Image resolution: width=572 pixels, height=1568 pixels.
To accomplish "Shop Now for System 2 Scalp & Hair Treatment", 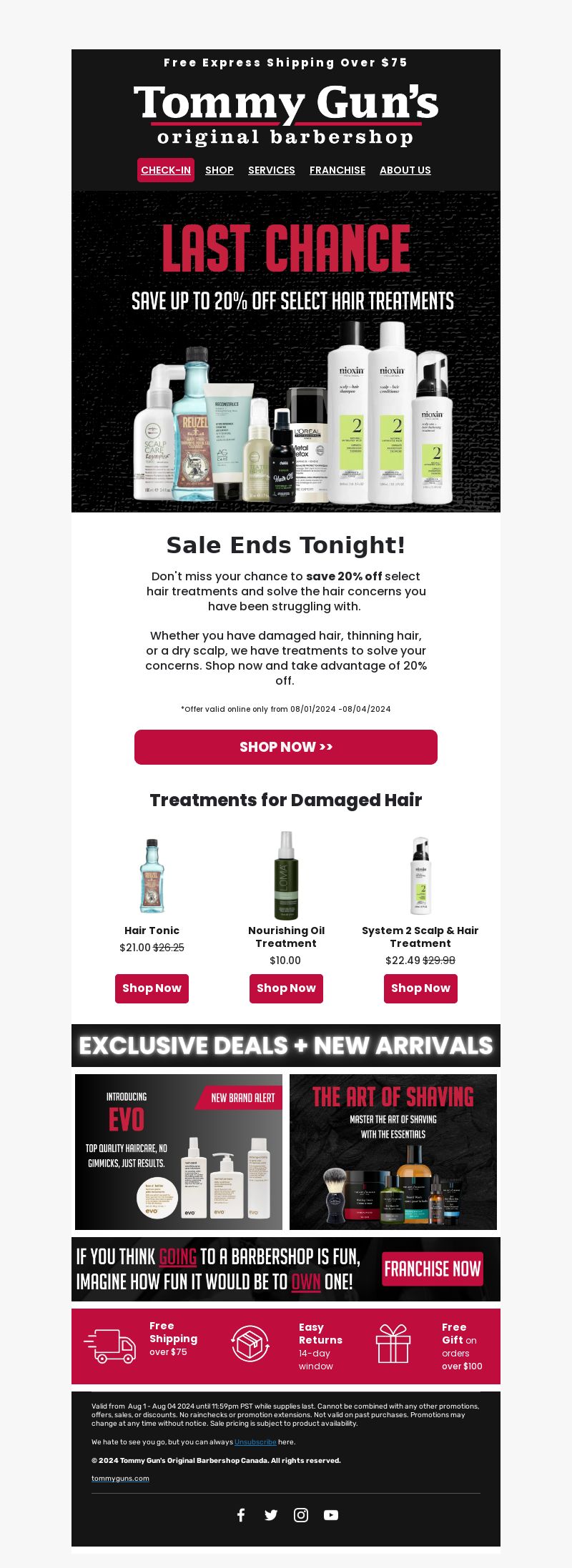I will click(x=420, y=988).
